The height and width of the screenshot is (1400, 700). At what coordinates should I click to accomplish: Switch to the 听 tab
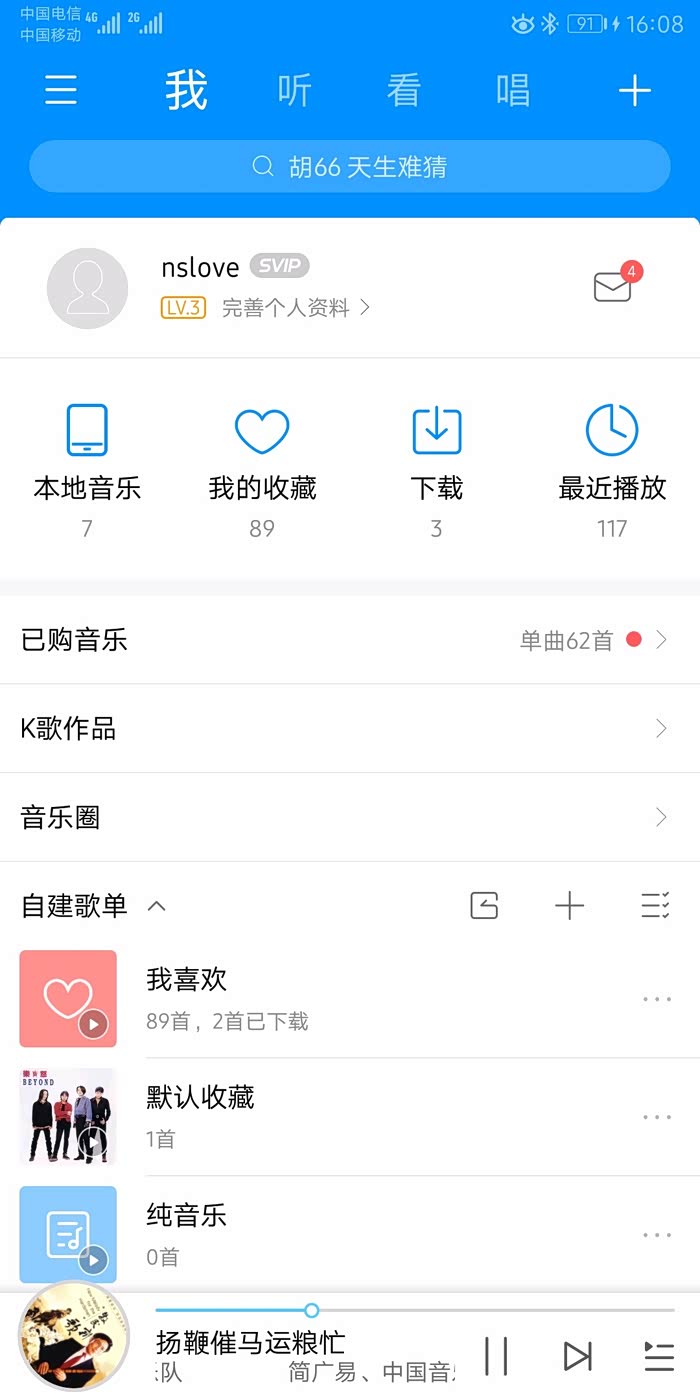295,91
